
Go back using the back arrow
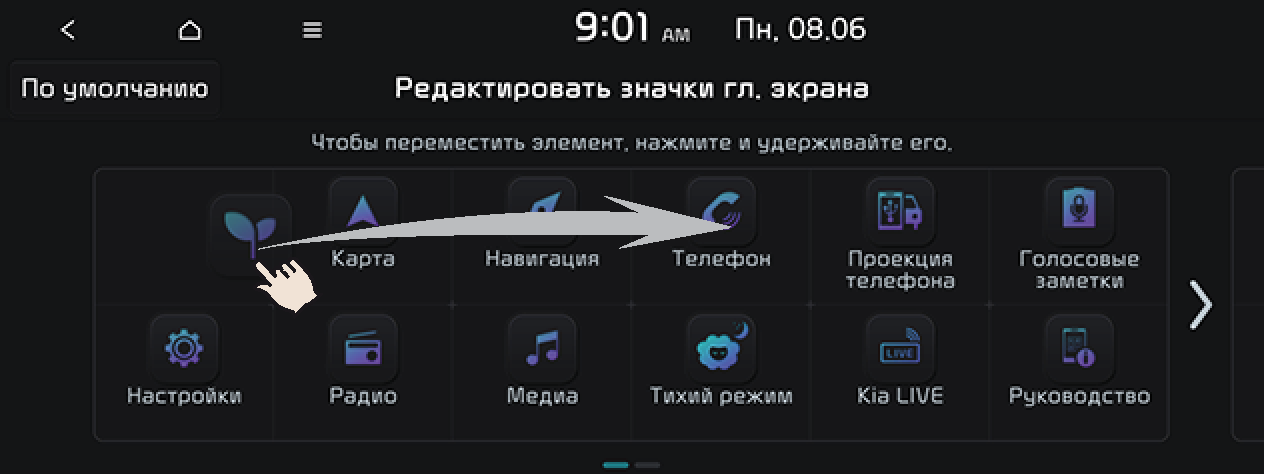[68, 30]
